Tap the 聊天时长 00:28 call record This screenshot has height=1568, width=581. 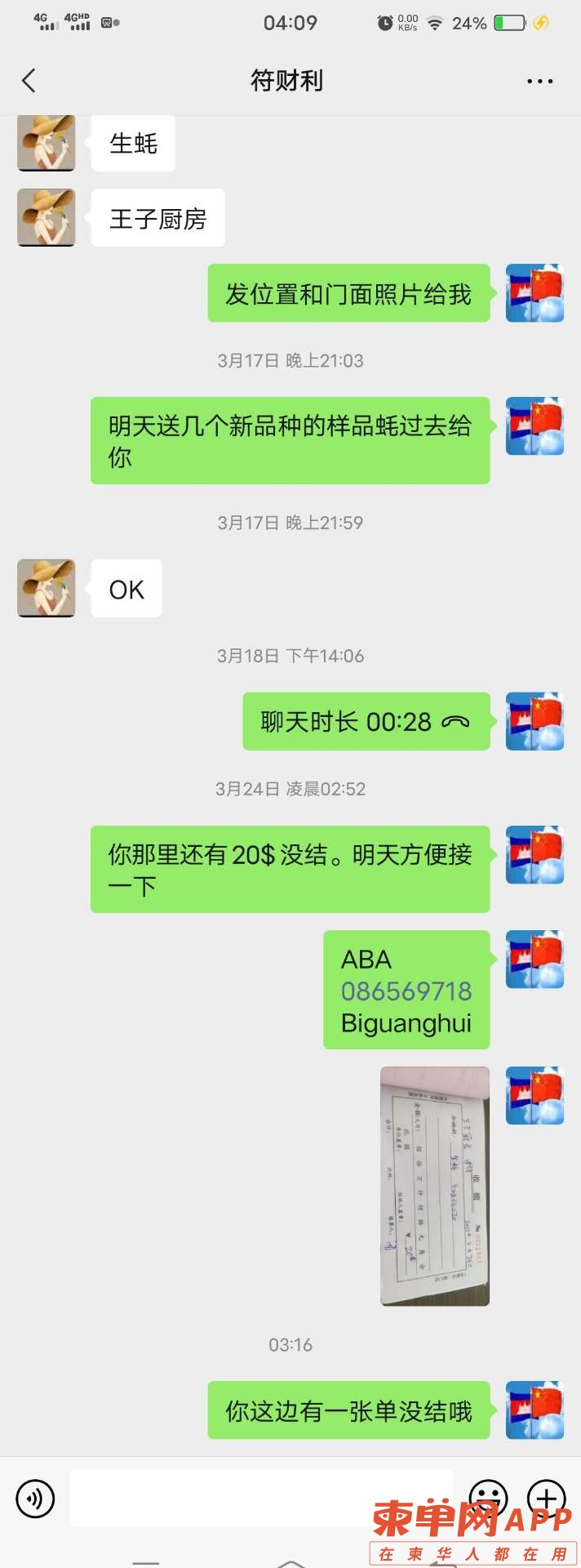(366, 722)
